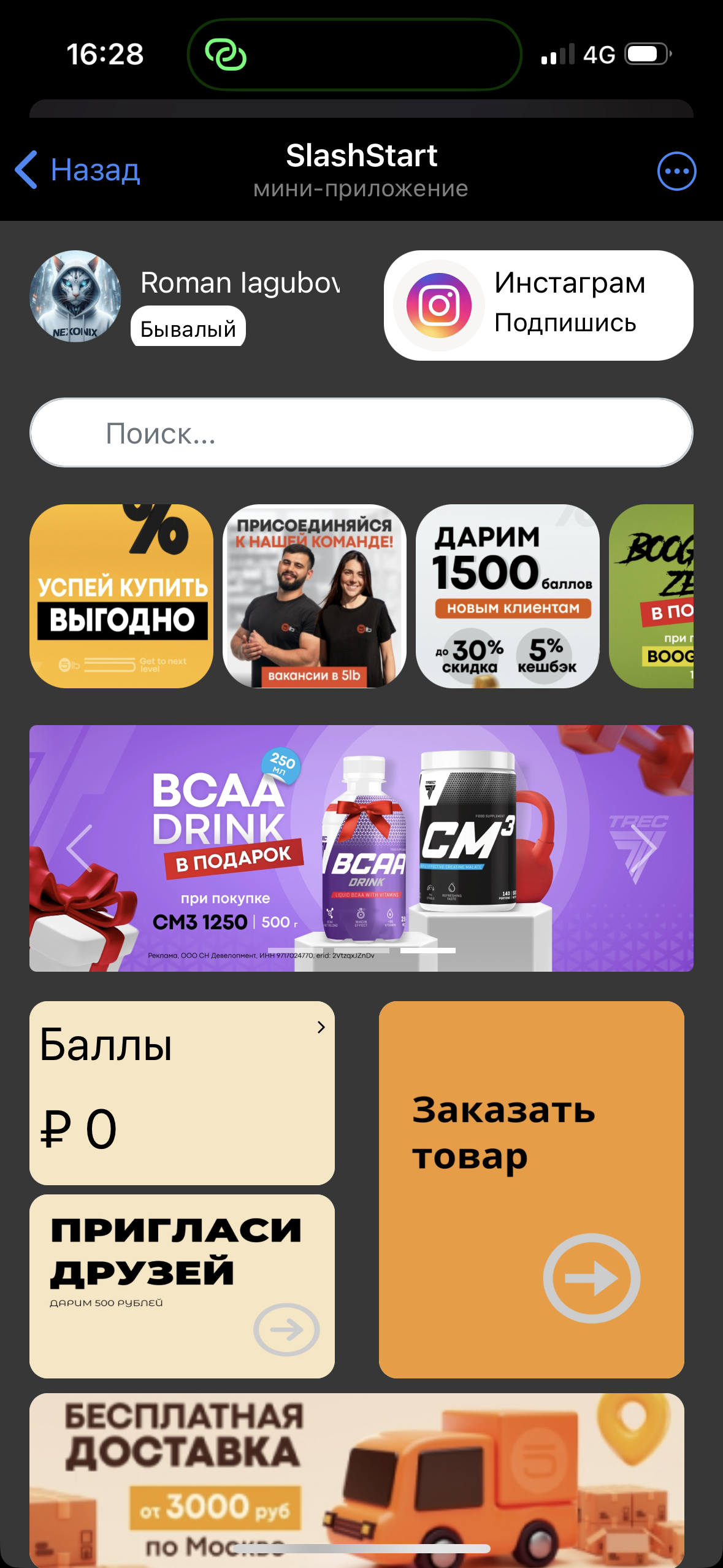Open the Баллы balance card
This screenshot has height=1568, width=723.
point(182,1093)
